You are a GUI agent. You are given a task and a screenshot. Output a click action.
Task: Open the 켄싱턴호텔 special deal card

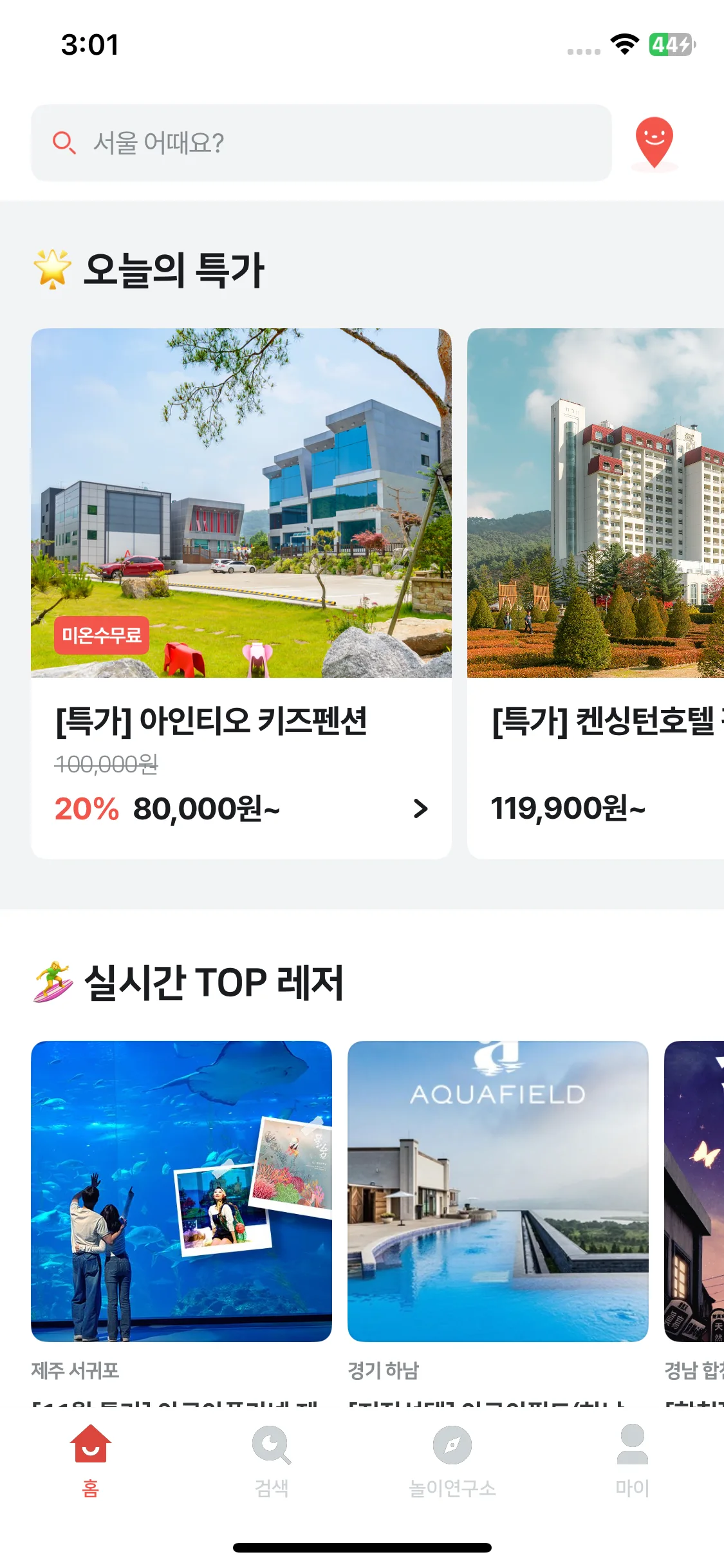pos(595,592)
